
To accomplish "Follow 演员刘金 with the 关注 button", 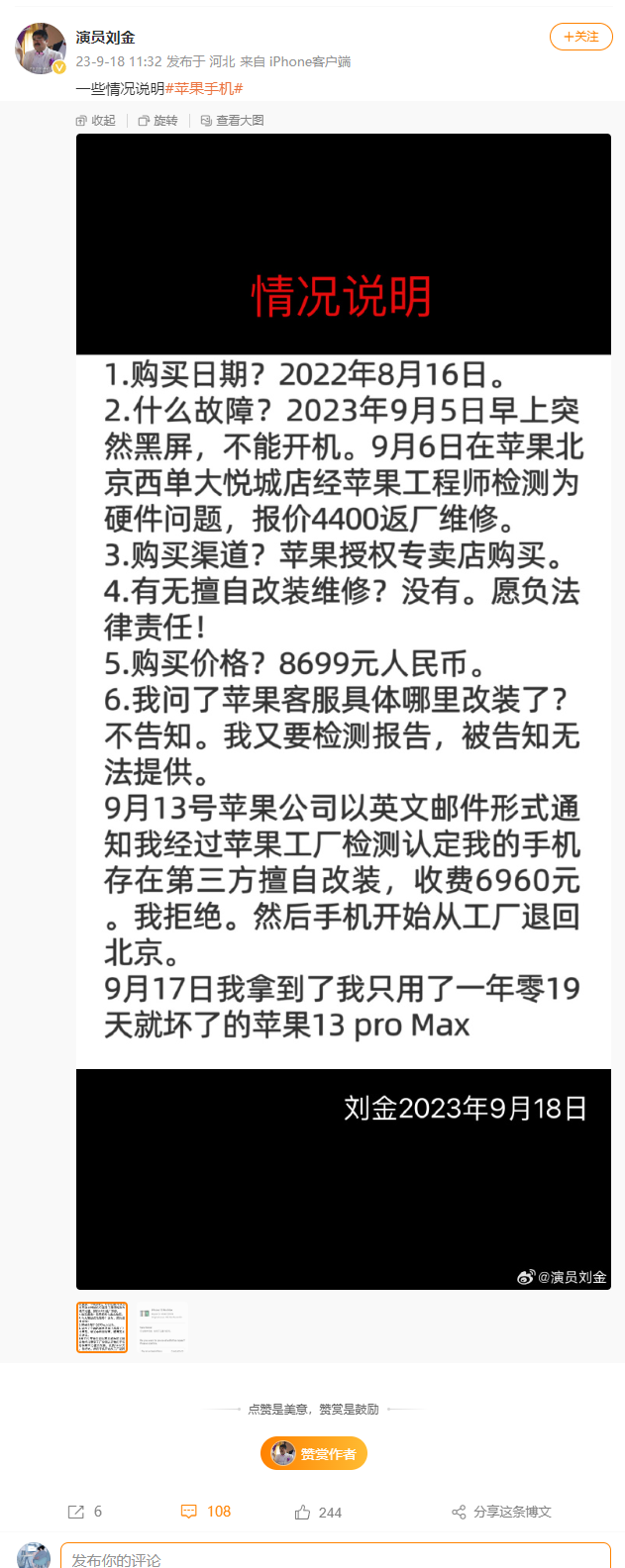I will coord(580,37).
